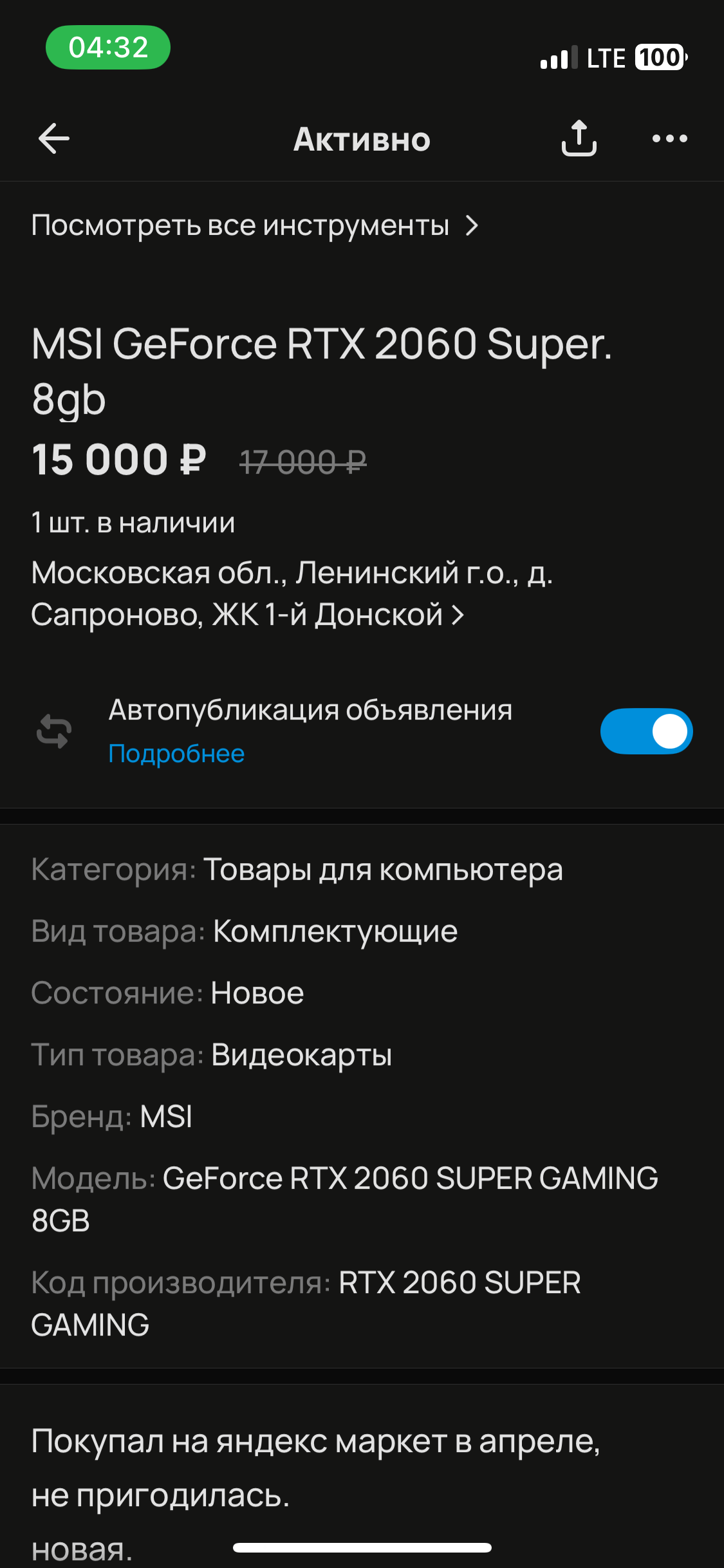Tap the Подробнее link
Image resolution: width=724 pixels, height=1568 pixels.
tap(176, 753)
